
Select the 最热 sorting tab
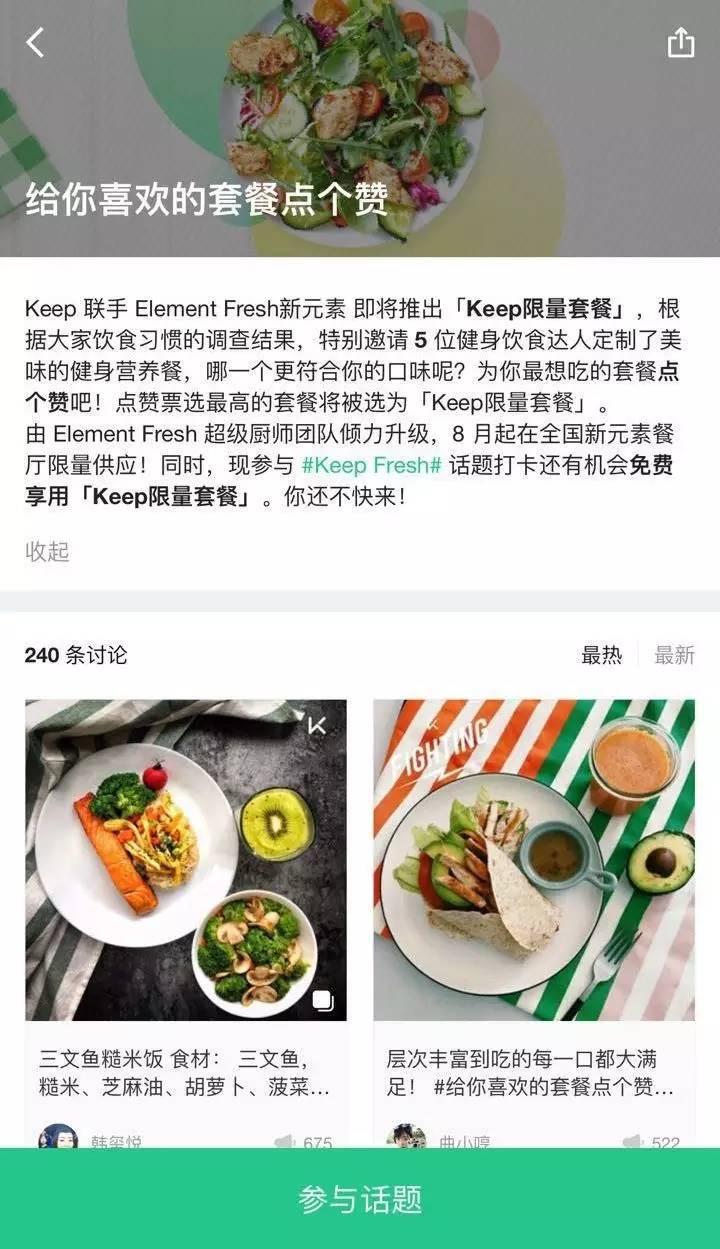(x=602, y=657)
